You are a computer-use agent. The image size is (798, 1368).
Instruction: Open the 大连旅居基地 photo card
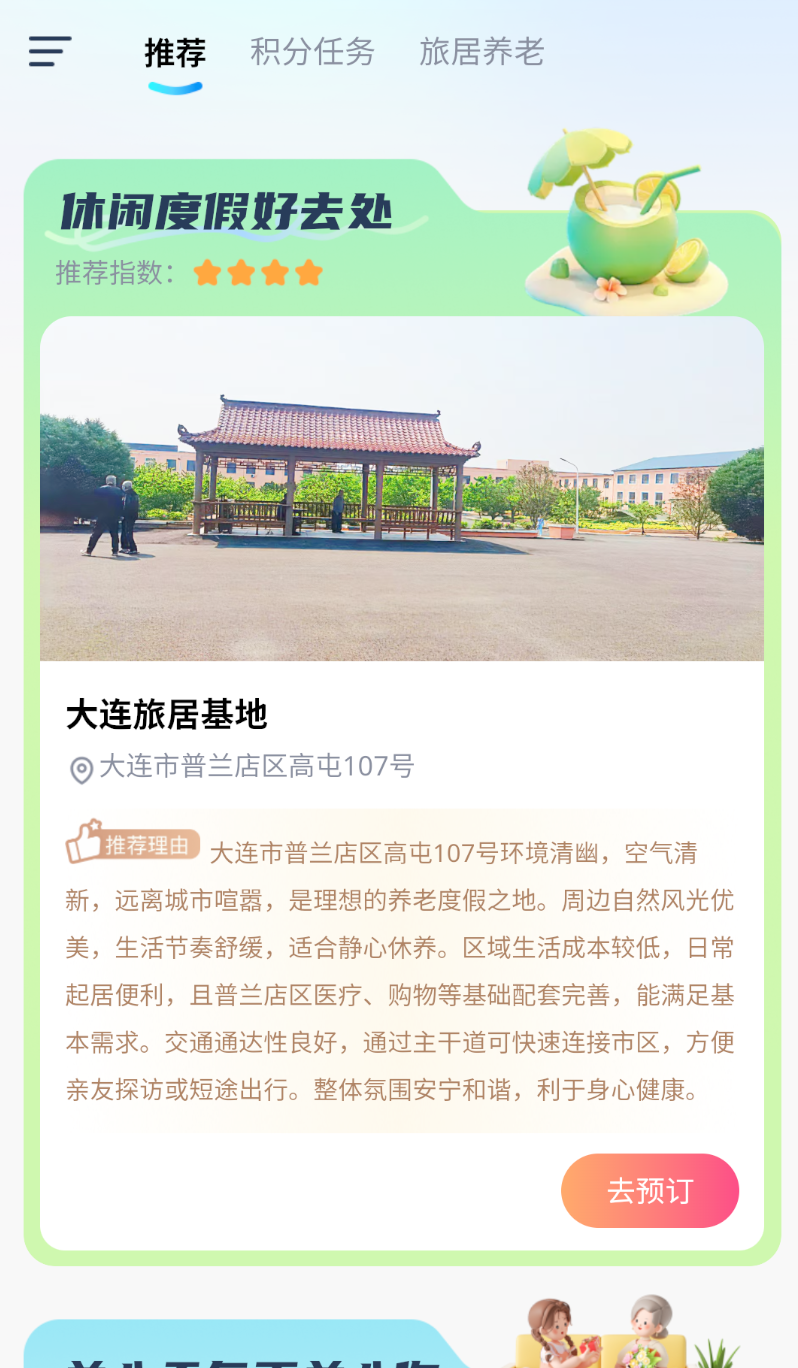pos(402,489)
